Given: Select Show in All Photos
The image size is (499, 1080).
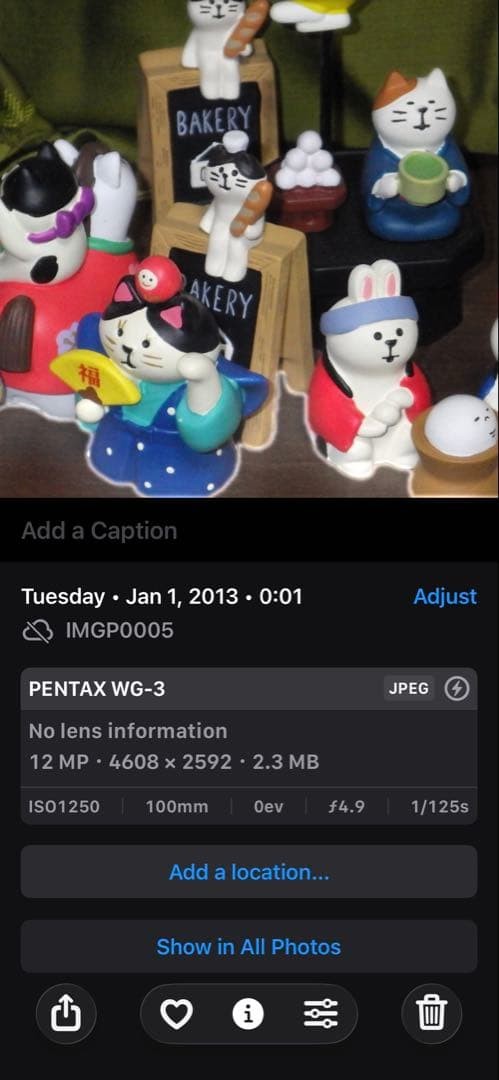Looking at the screenshot, I should [x=249, y=946].
